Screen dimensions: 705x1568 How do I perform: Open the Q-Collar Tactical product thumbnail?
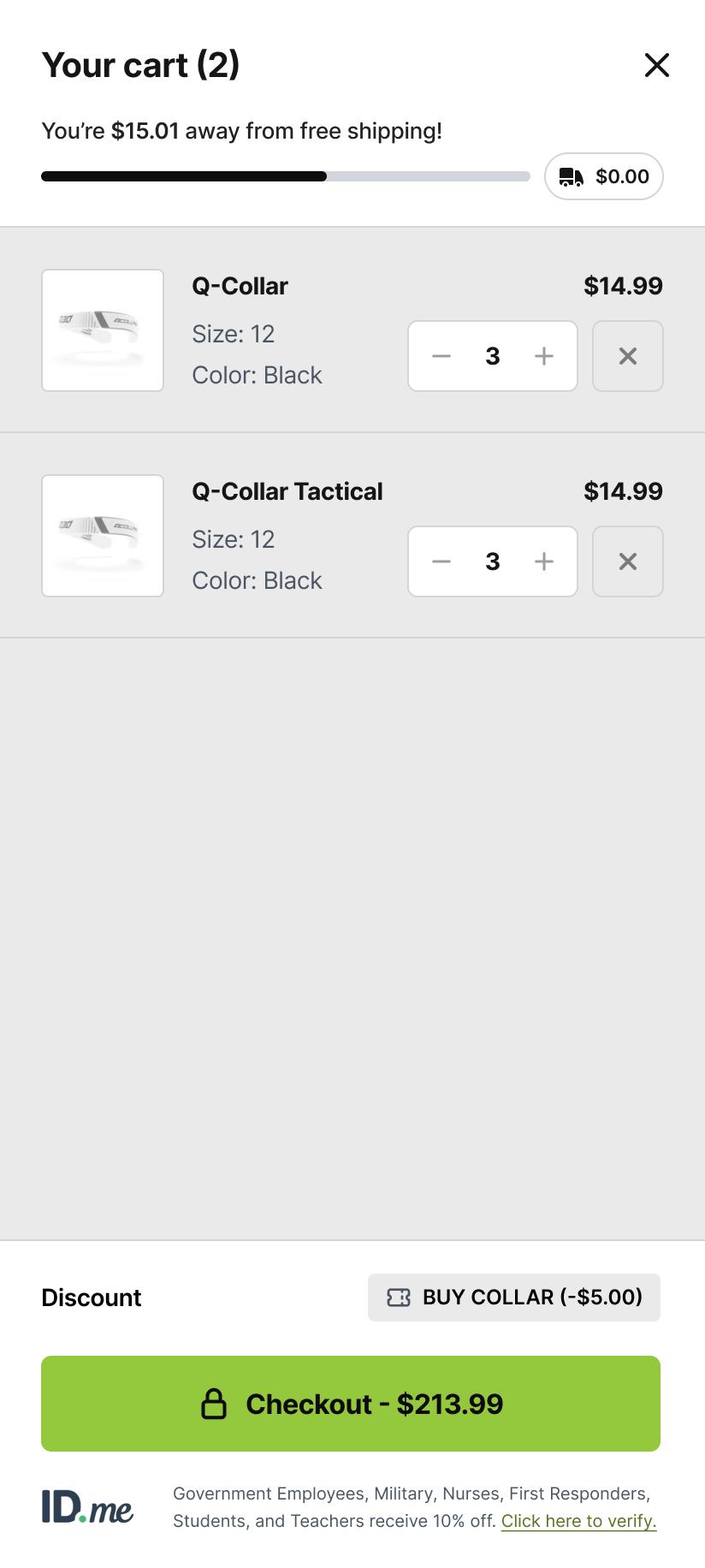[x=102, y=535]
